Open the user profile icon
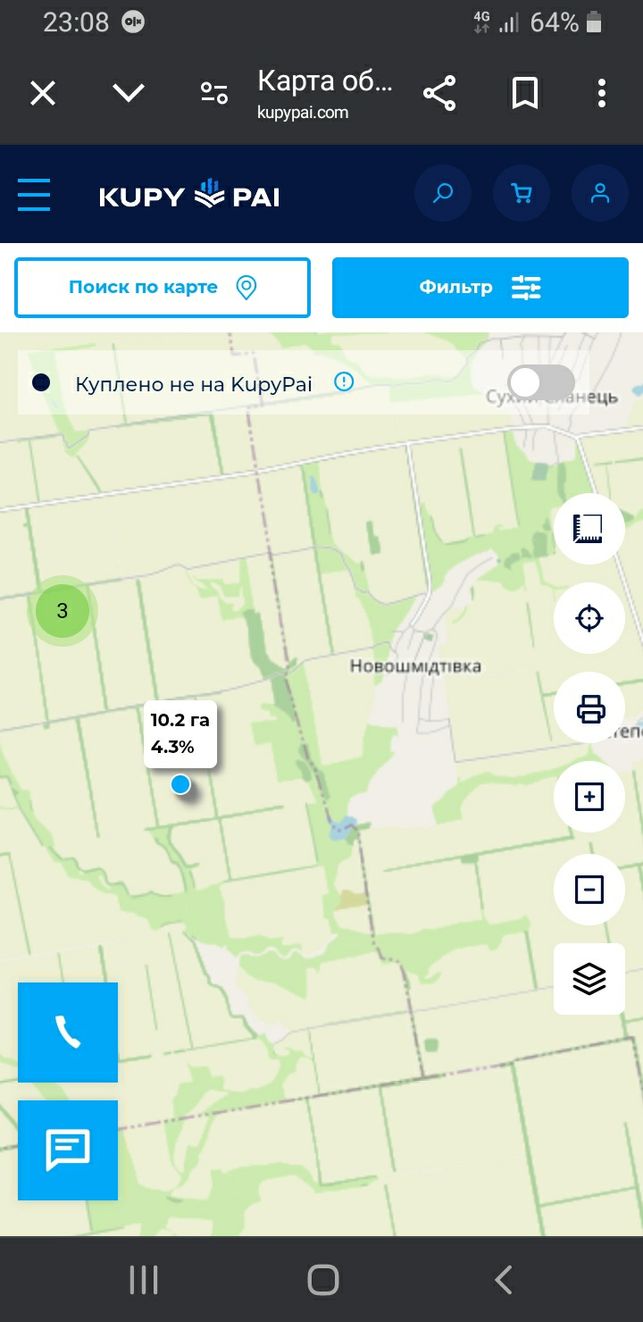 (600, 193)
